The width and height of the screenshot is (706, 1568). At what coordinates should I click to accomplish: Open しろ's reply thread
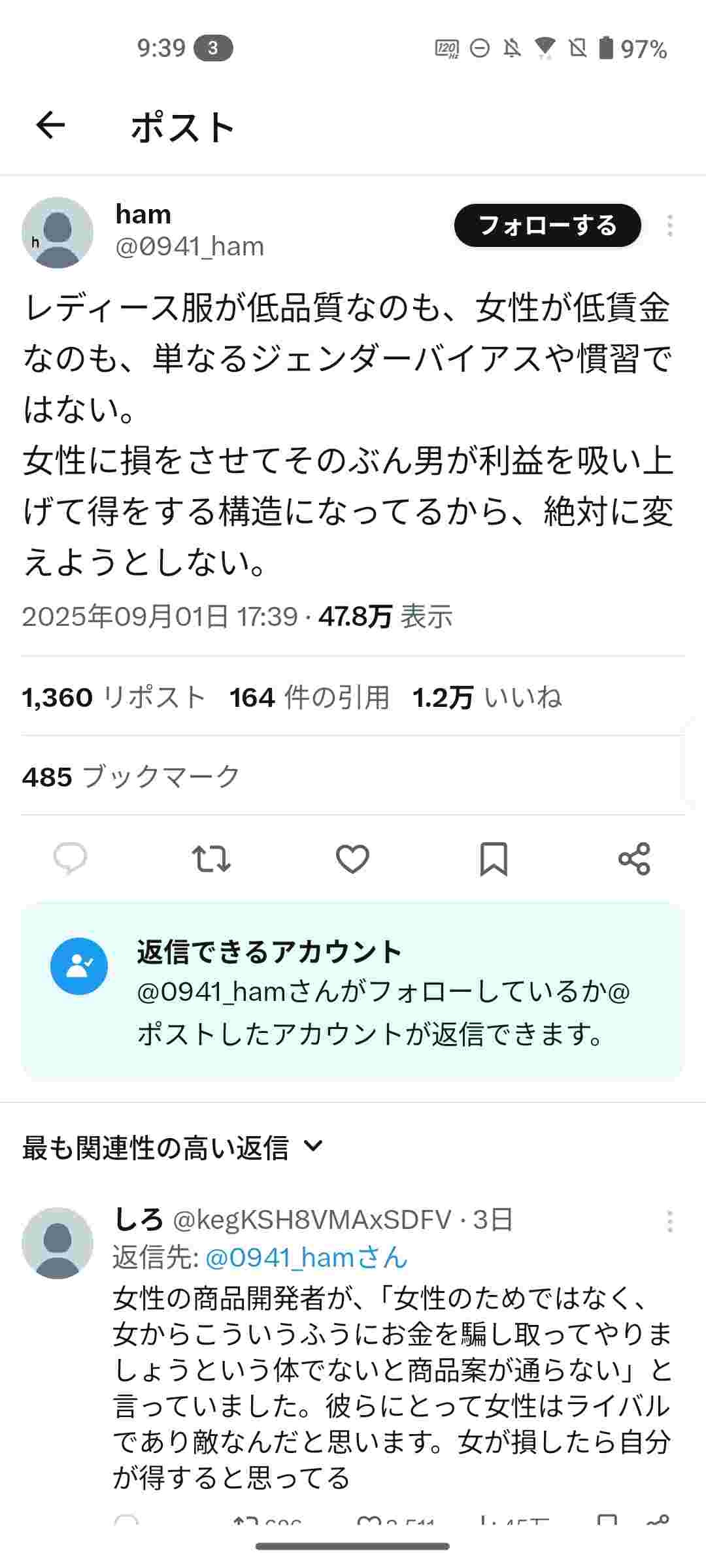click(x=392, y=1385)
